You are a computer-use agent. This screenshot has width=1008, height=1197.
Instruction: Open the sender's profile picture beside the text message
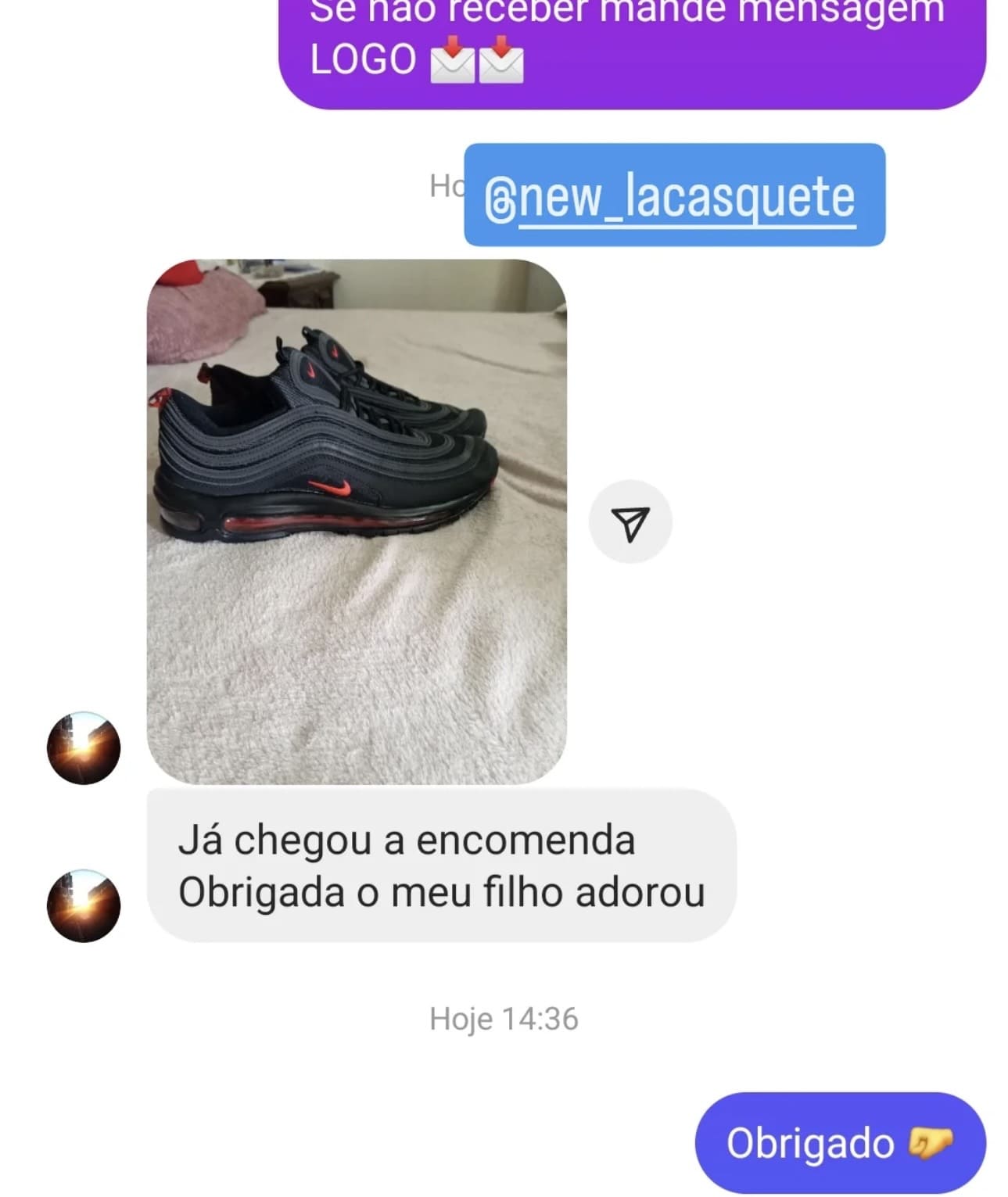click(x=84, y=905)
